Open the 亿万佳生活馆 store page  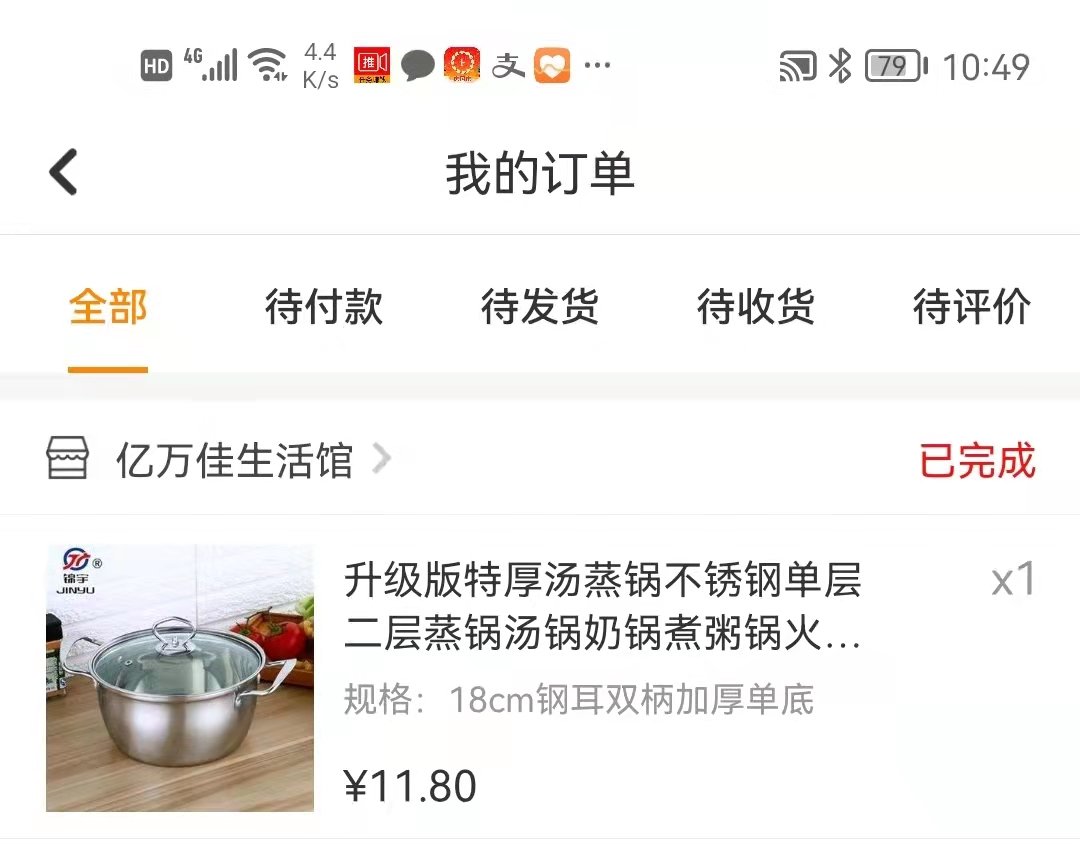coord(235,461)
